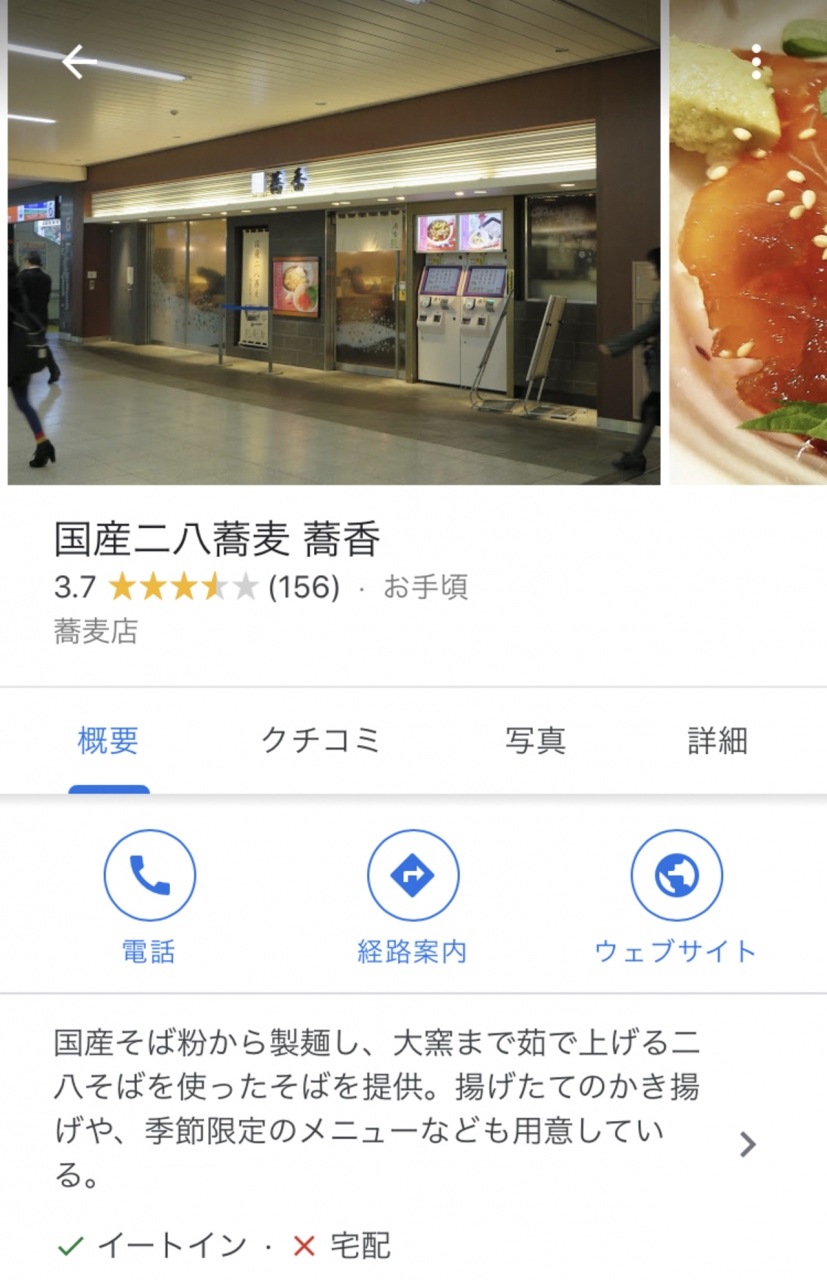This screenshot has width=827, height=1280.
Task: Select the 概要 tab
Action: click(x=108, y=741)
